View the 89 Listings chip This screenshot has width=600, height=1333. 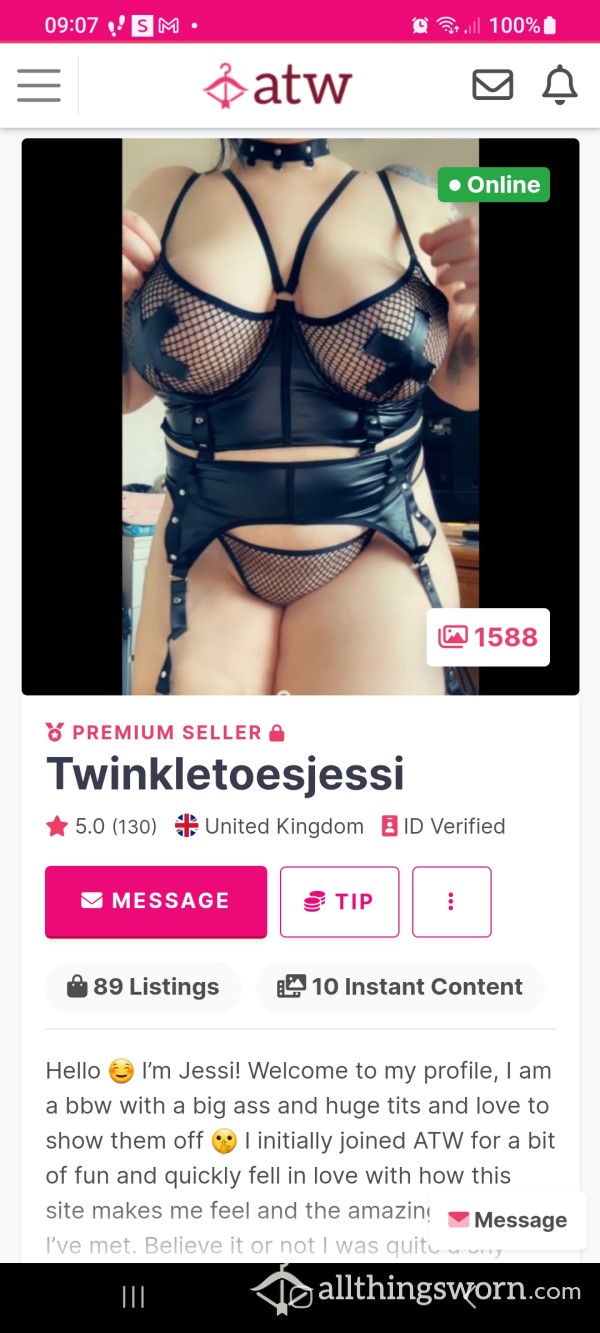pyautogui.click(x=143, y=987)
